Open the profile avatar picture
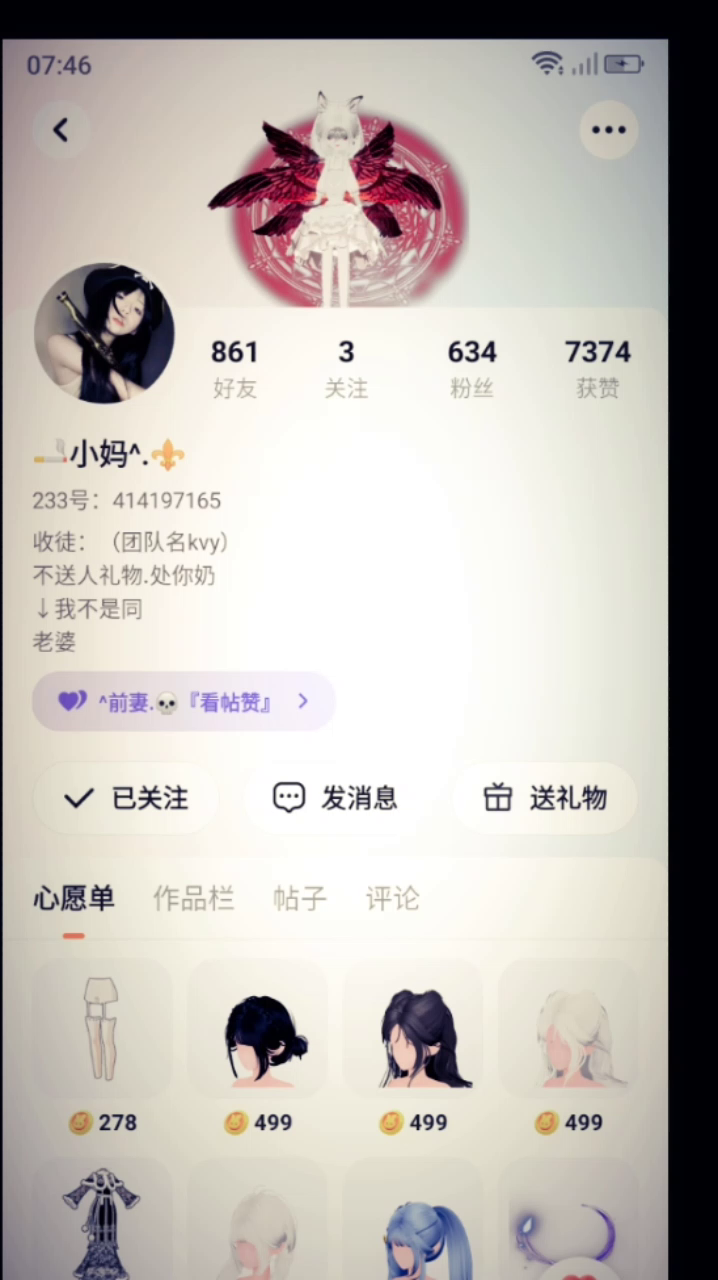The image size is (718, 1280). click(x=104, y=334)
